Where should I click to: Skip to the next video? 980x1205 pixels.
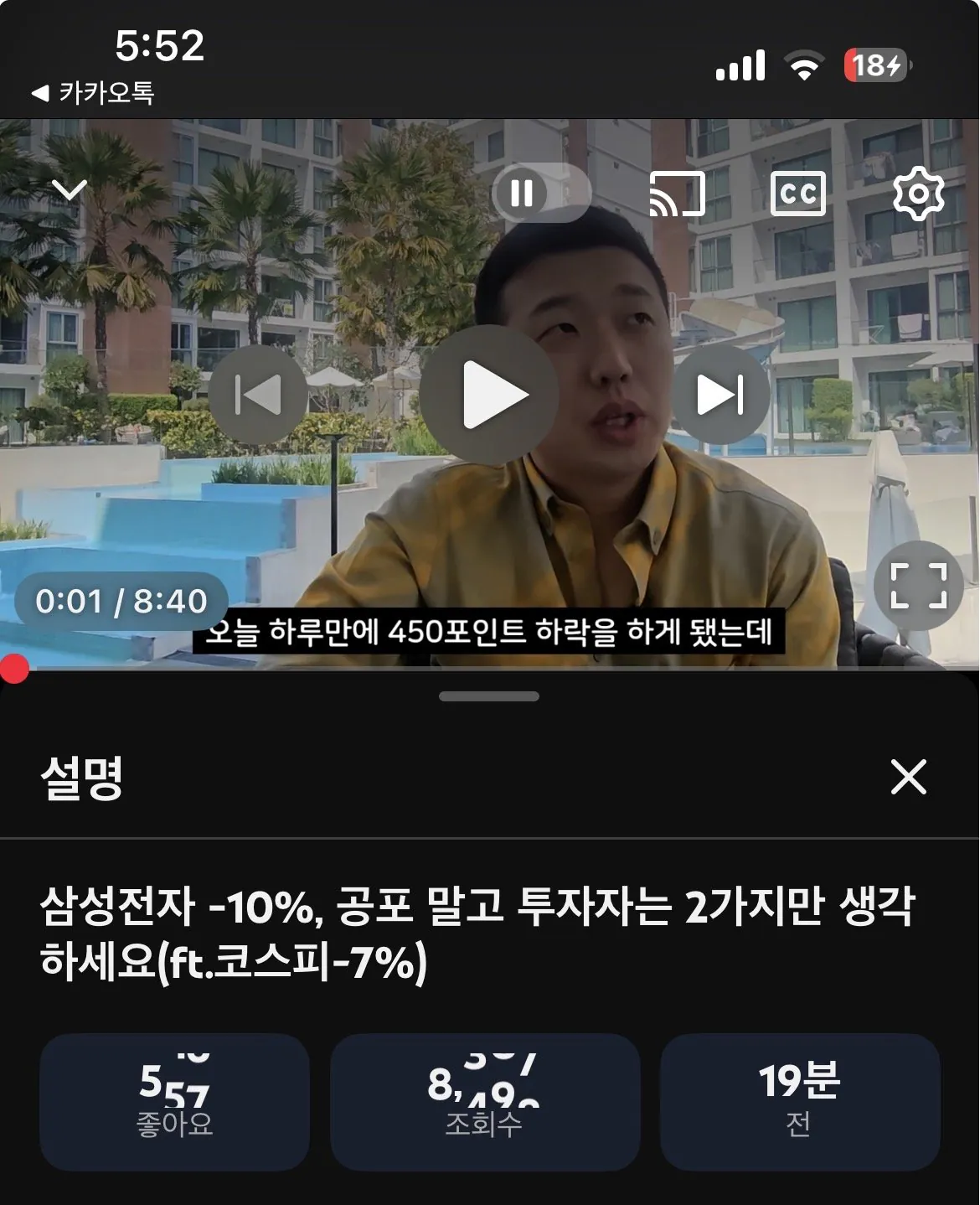tap(720, 395)
